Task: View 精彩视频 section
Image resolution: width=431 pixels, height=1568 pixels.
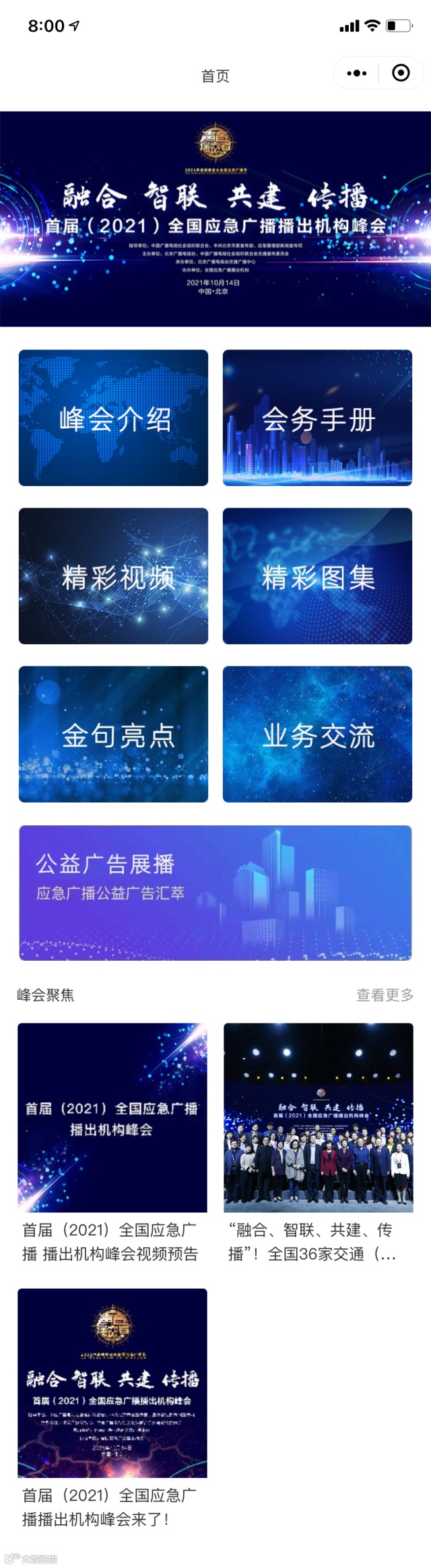Action: point(113,576)
